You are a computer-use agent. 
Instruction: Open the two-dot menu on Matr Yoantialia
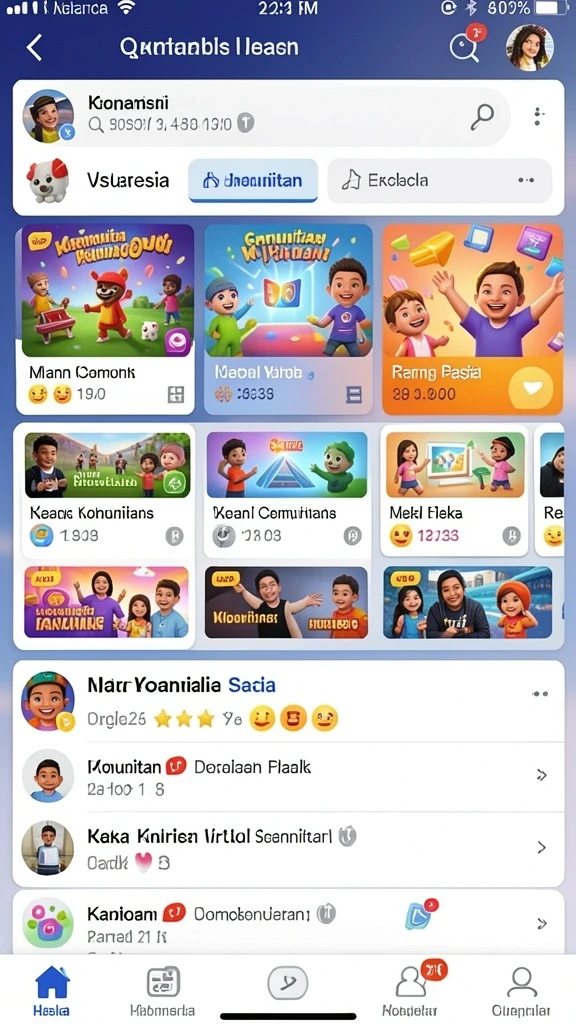(x=540, y=694)
